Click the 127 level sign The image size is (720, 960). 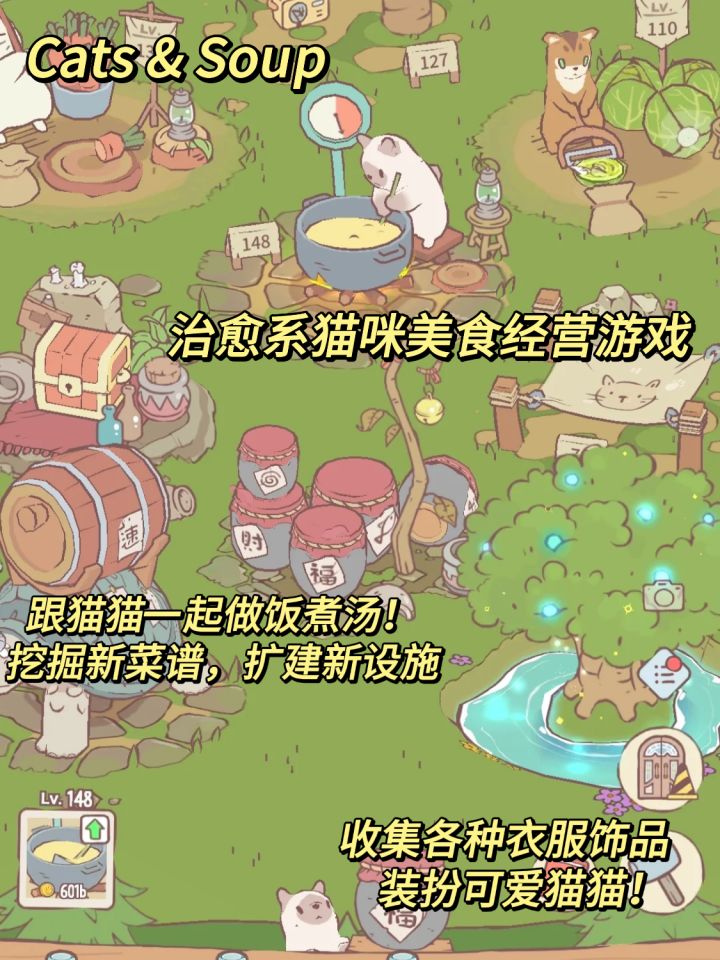pos(434,60)
